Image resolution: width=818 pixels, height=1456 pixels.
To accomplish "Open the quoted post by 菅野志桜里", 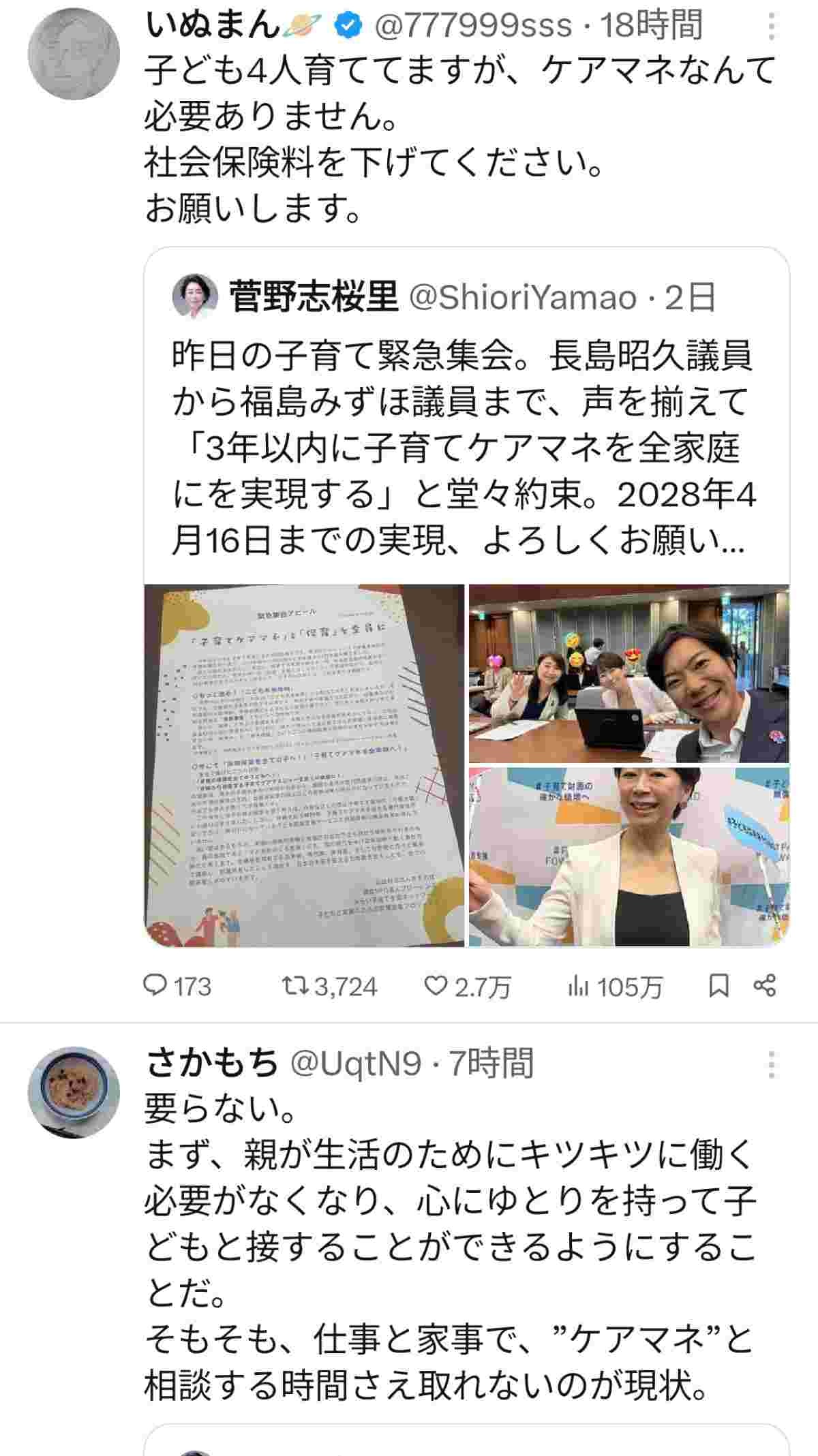I will (x=464, y=422).
